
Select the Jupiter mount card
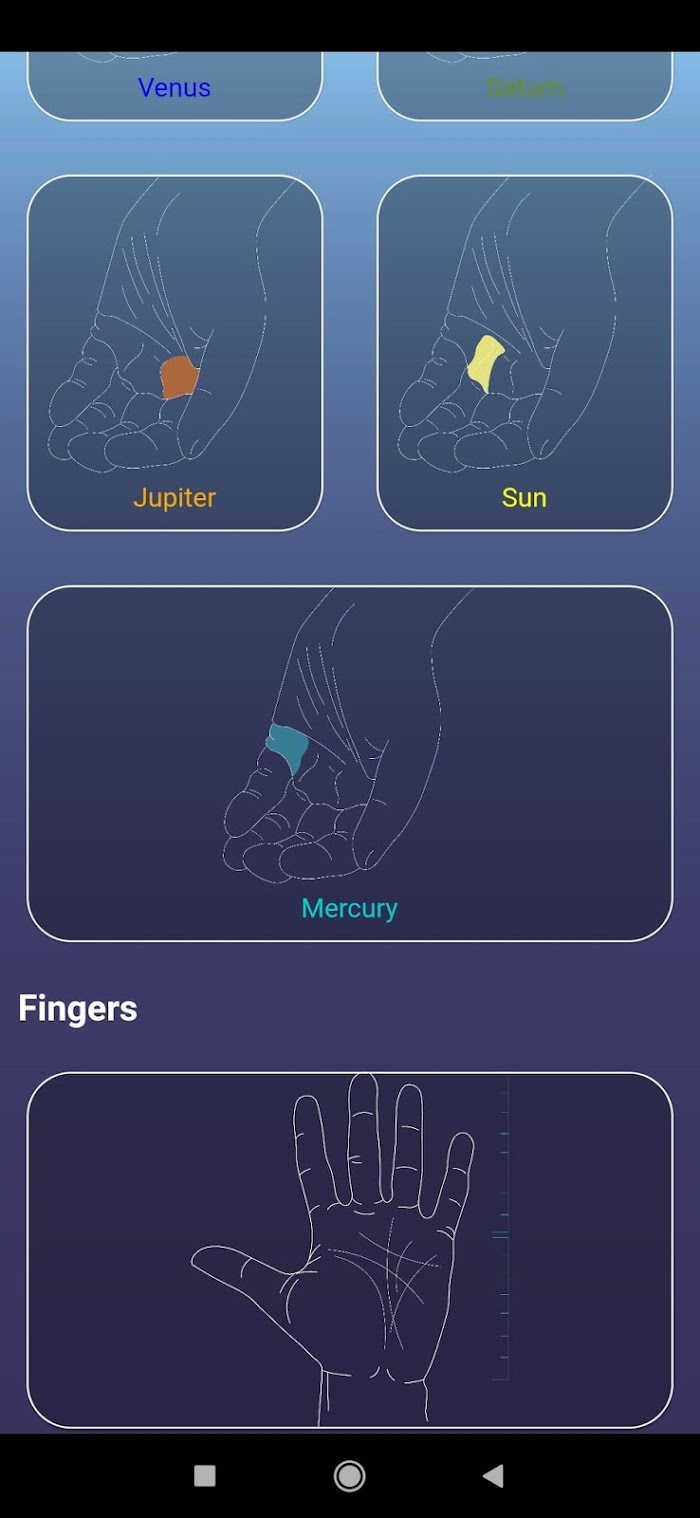pos(175,353)
